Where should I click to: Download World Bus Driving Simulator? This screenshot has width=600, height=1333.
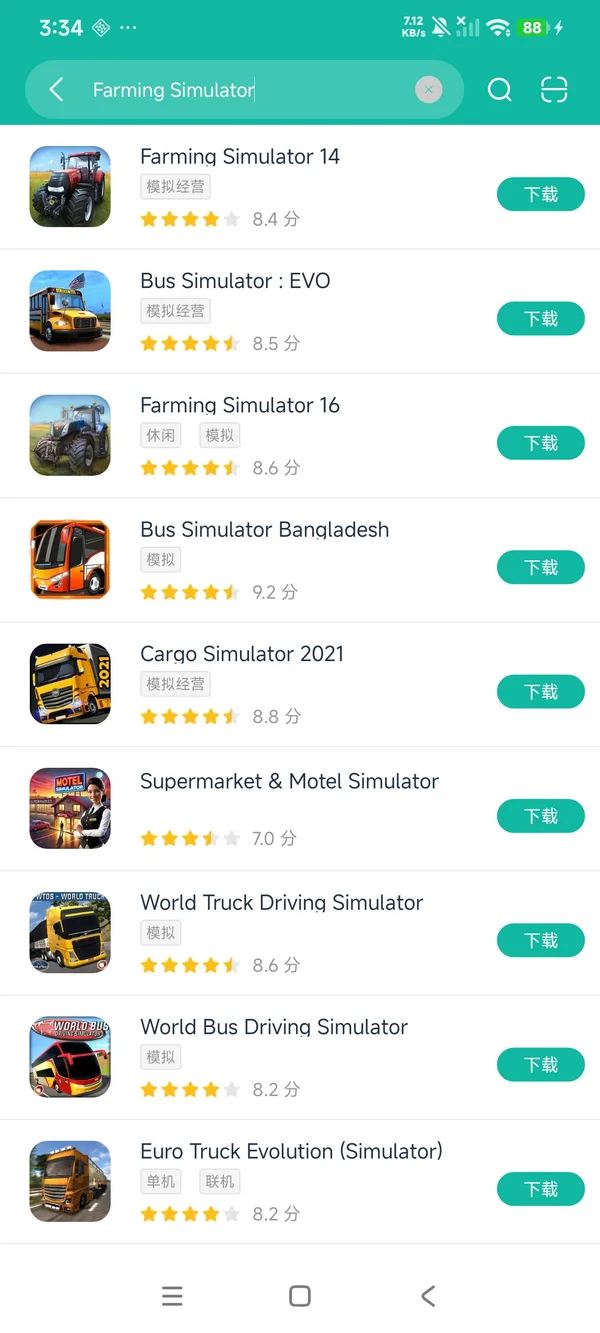tap(540, 1064)
